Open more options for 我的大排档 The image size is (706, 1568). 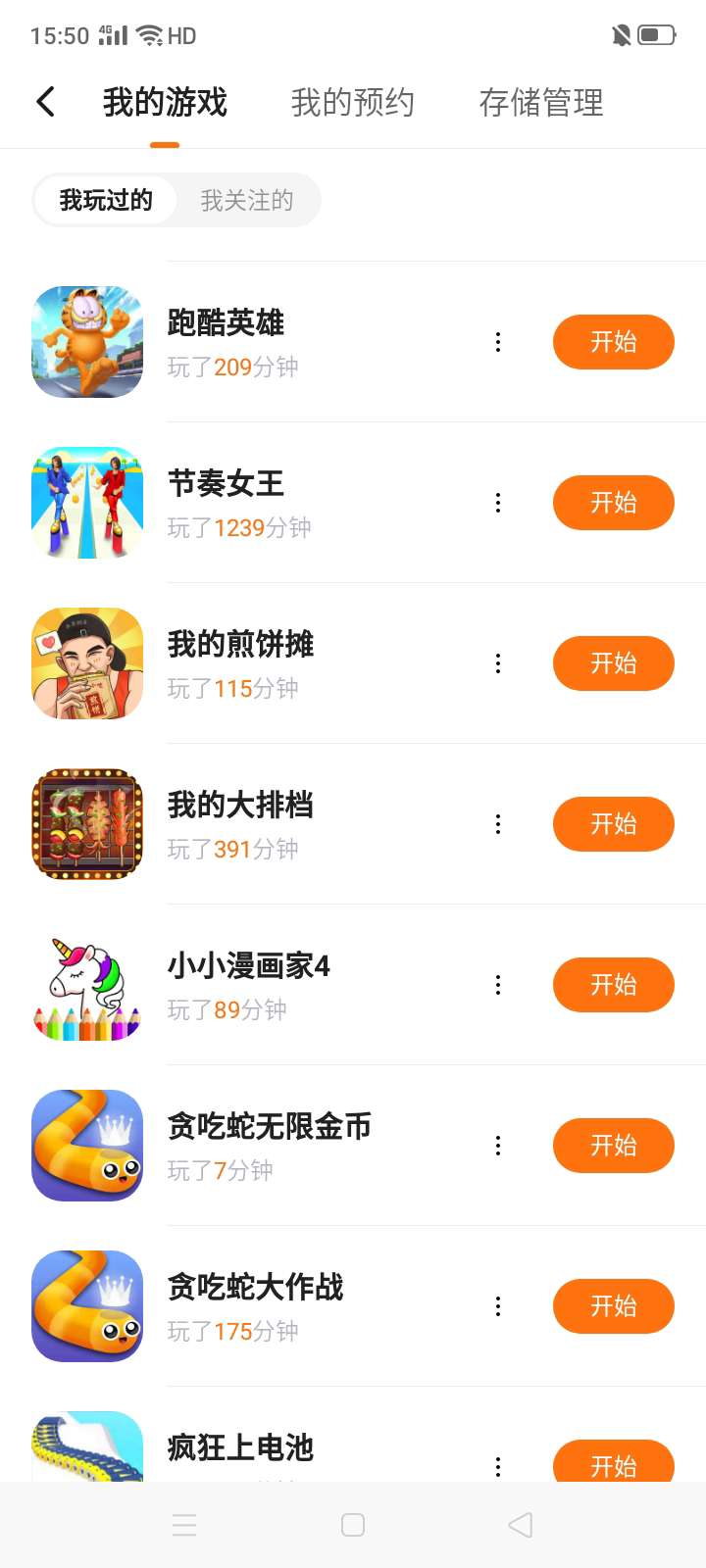pyautogui.click(x=498, y=824)
